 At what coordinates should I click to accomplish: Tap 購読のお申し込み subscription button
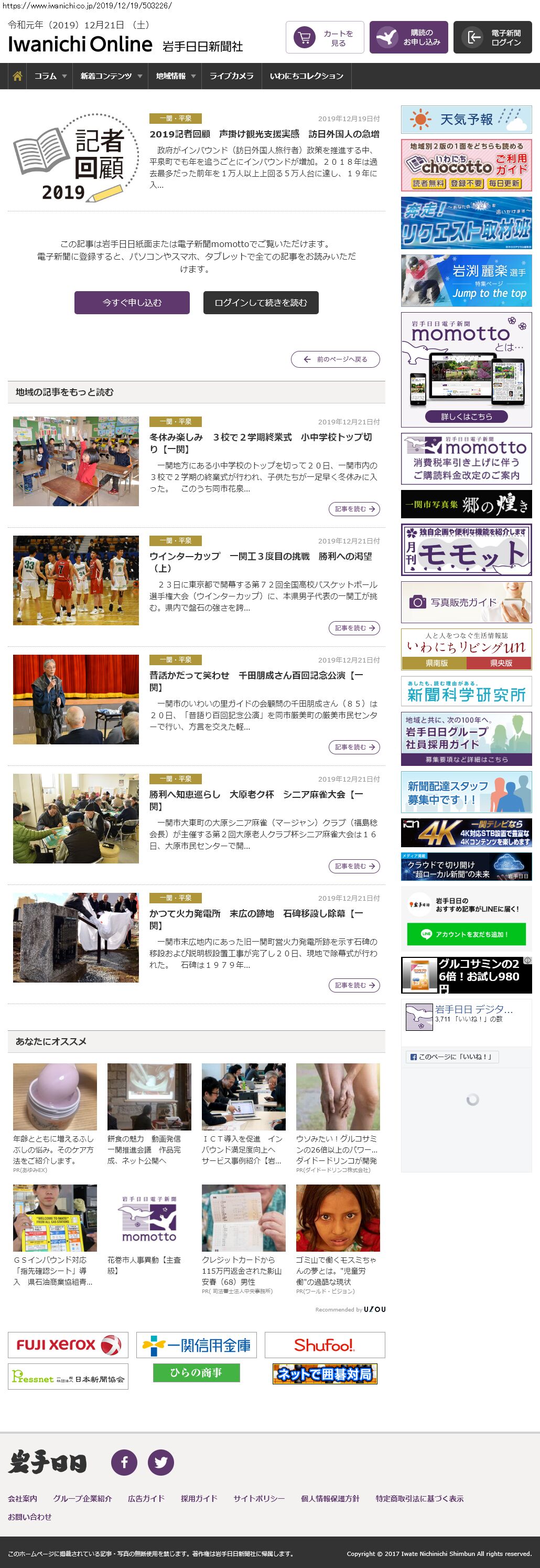tap(408, 38)
